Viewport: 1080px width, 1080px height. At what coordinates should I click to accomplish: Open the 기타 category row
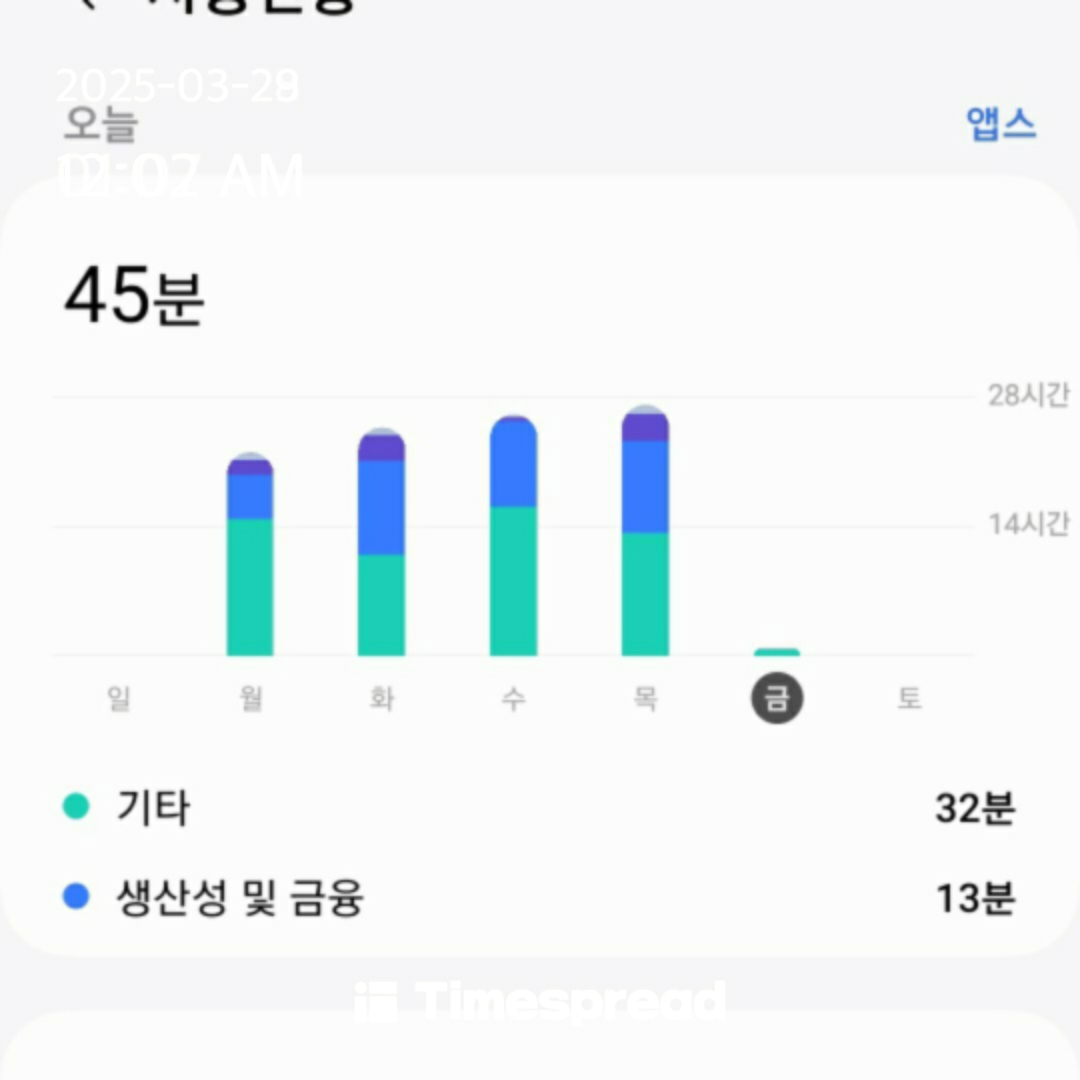pyautogui.click(x=540, y=807)
